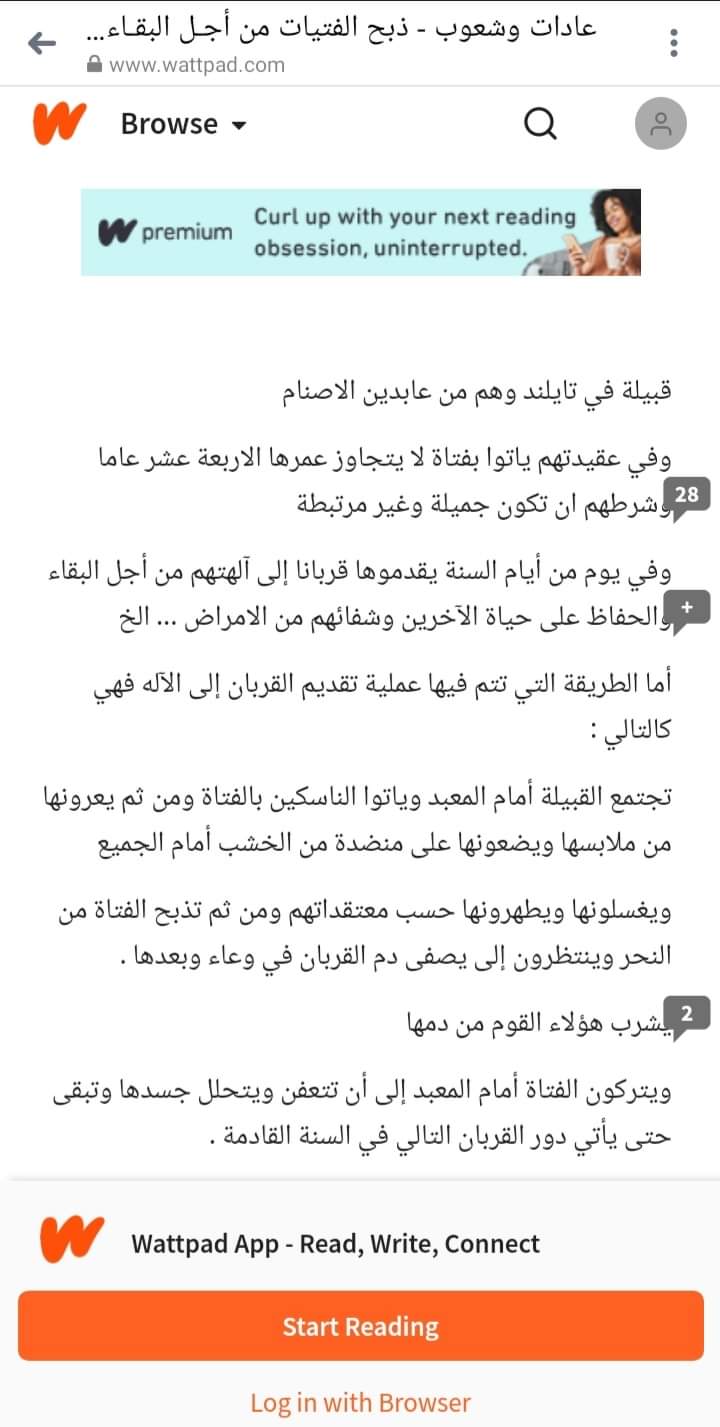View the 2 comments on the paragraph
Viewport: 720px width, 1427px height.
click(686, 1015)
